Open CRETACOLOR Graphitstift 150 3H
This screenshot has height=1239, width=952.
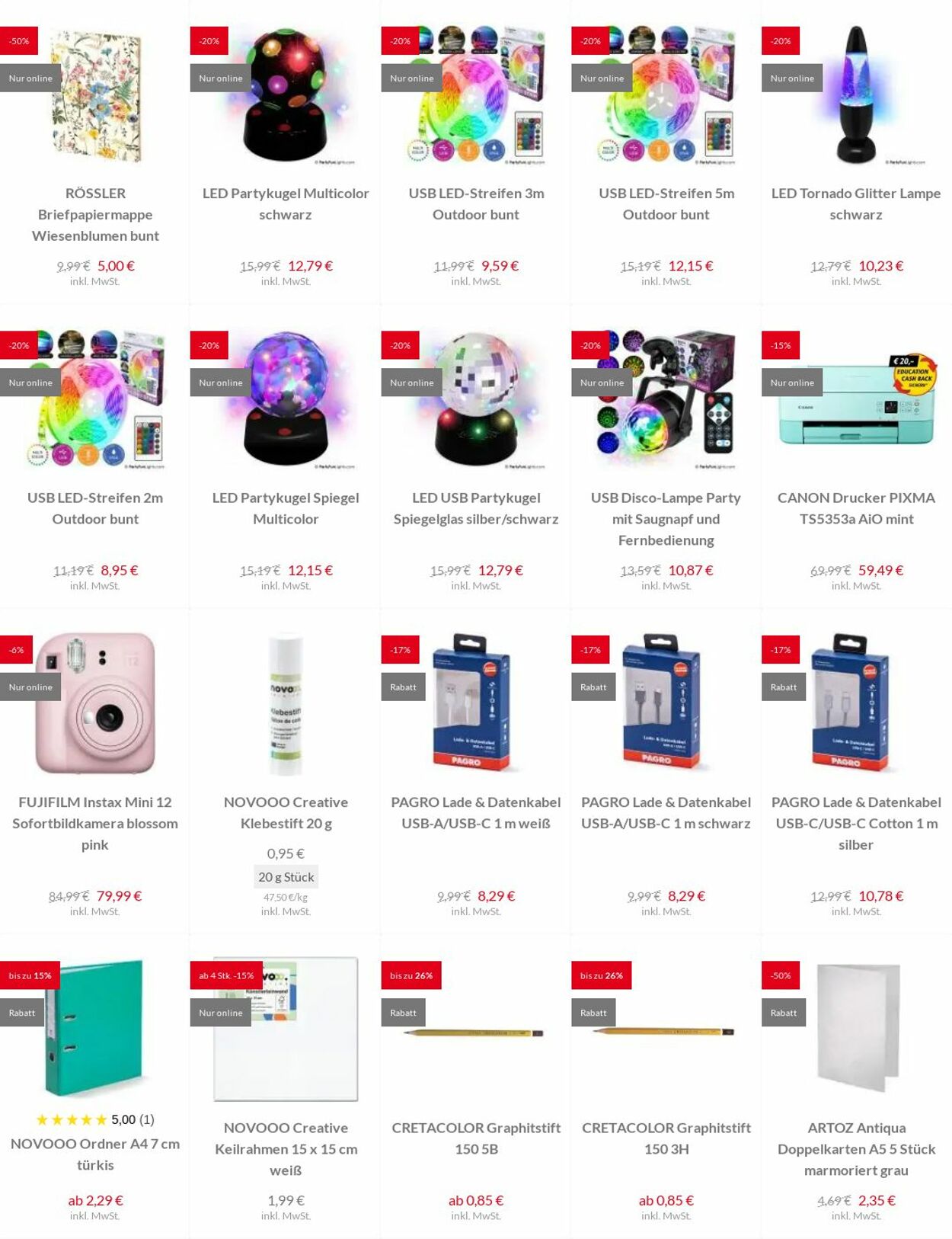click(x=666, y=1138)
